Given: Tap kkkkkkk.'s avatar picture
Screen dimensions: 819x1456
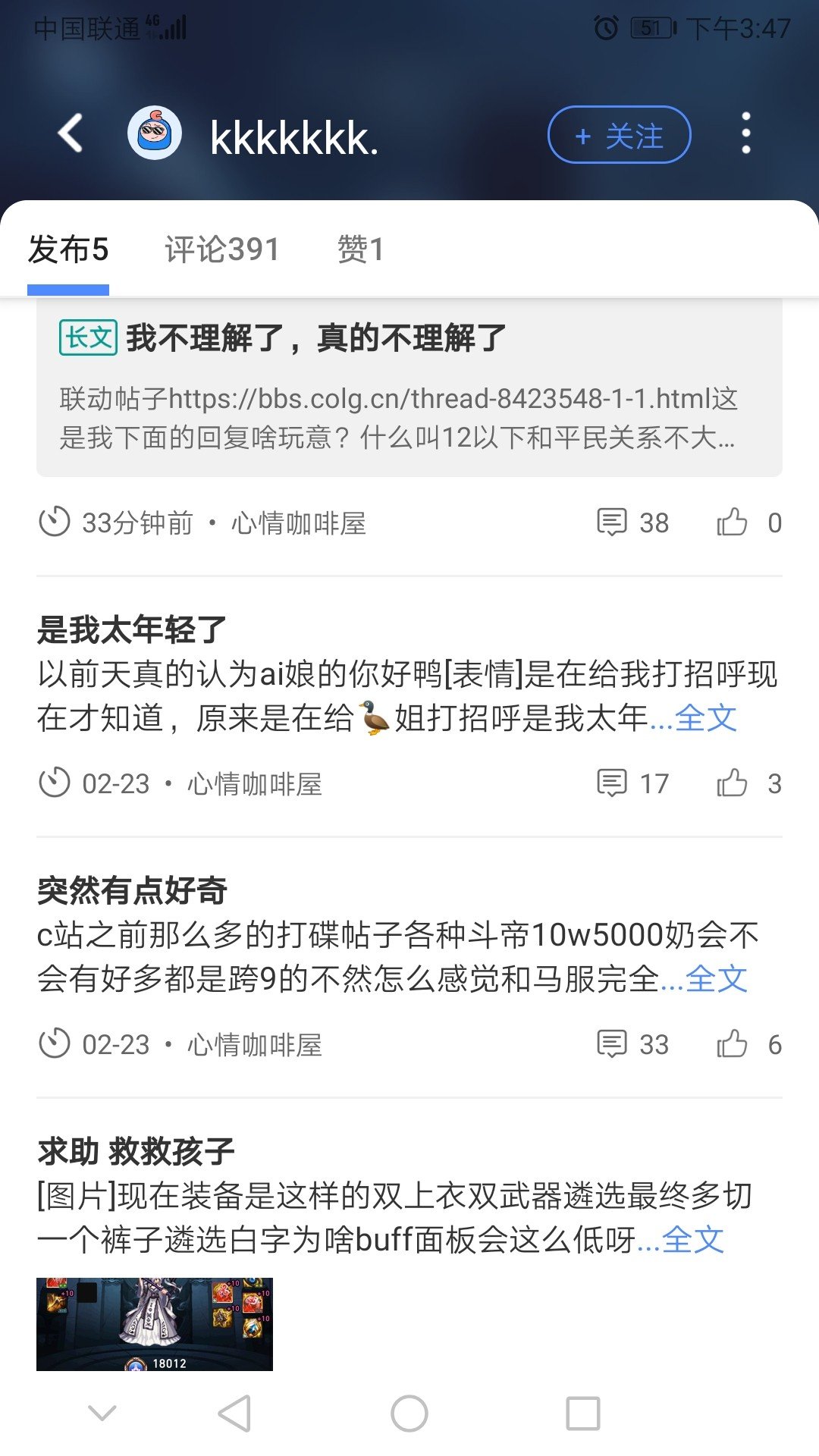Looking at the screenshot, I should [x=155, y=134].
